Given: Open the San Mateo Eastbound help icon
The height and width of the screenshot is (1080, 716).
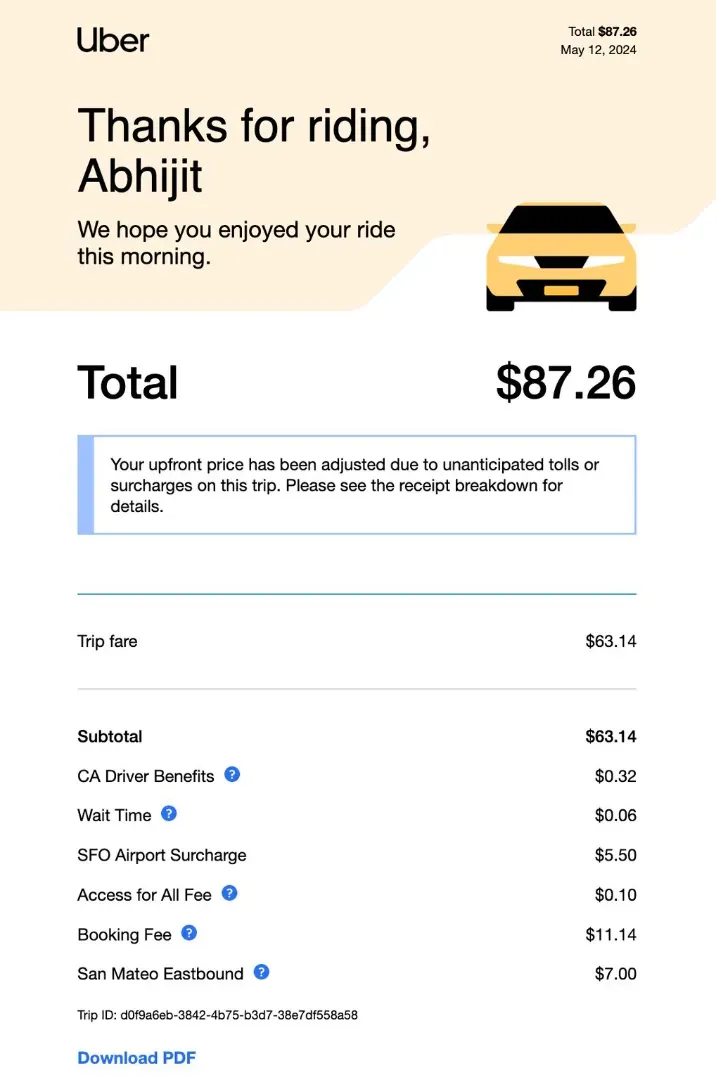Looking at the screenshot, I should 261,972.
